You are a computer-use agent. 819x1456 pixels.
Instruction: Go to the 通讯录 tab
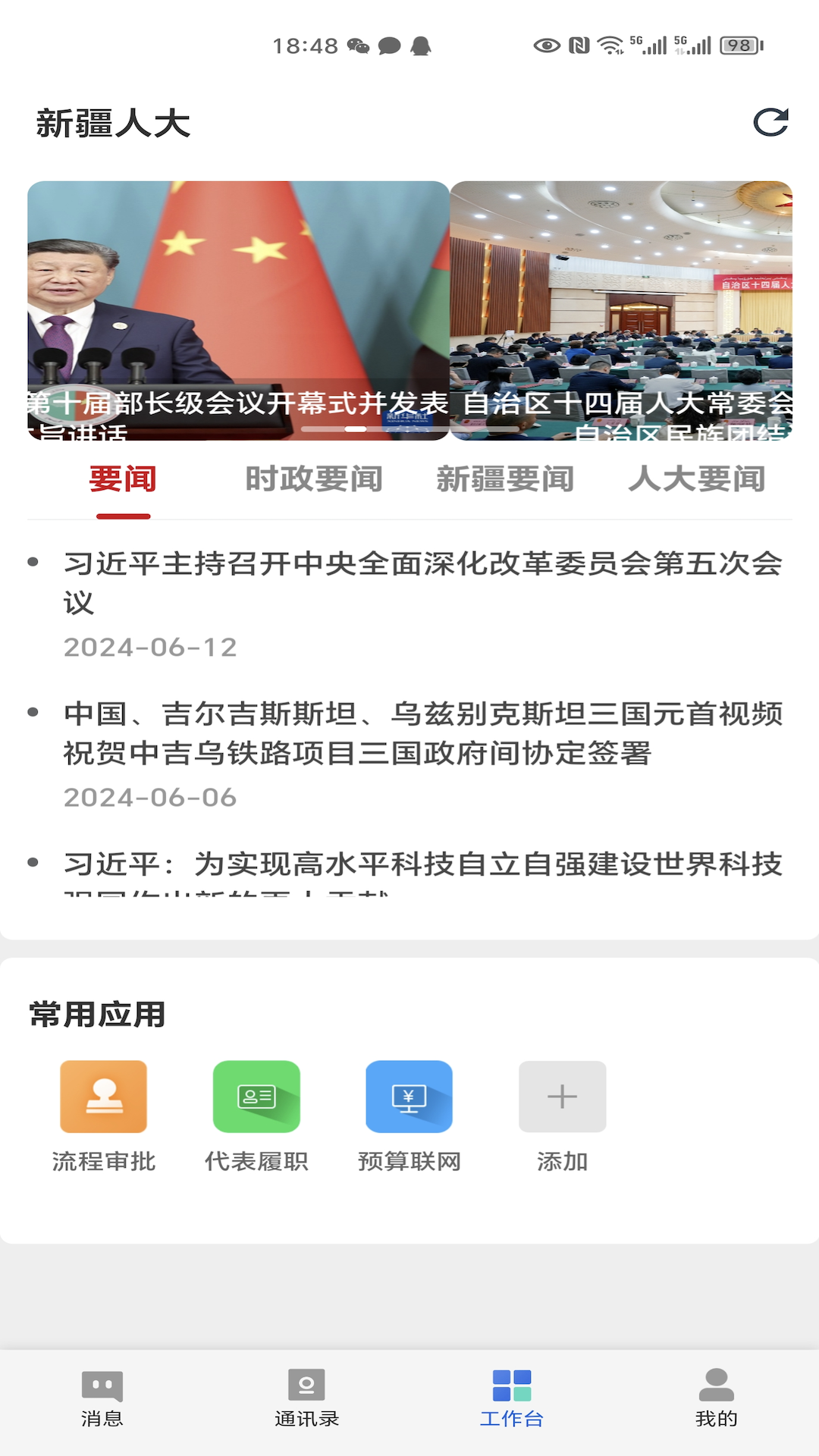306,1399
